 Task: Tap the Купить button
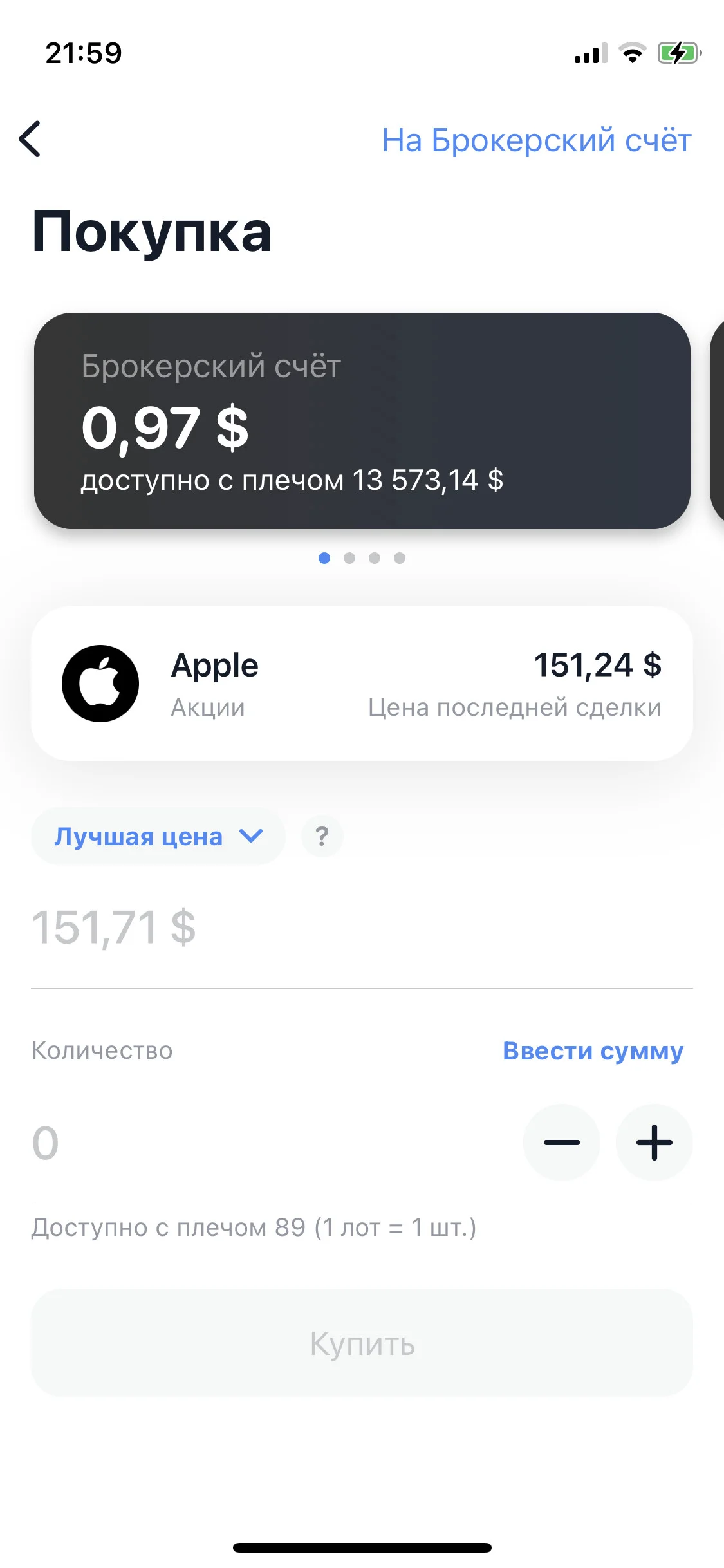[x=362, y=1343]
